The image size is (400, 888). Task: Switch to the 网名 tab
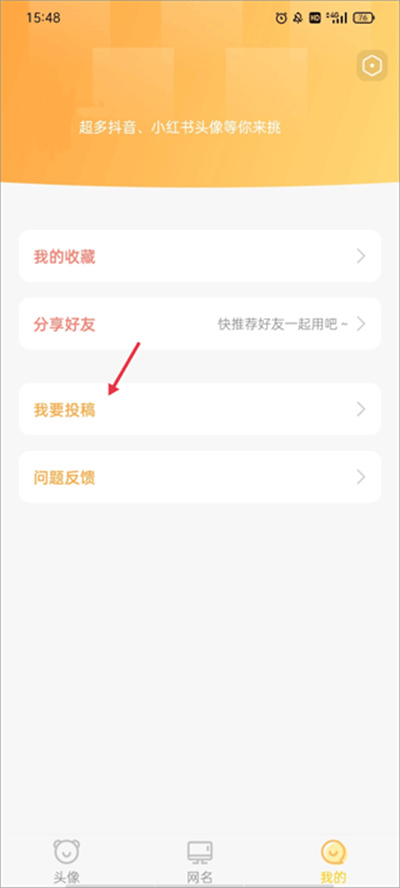[200, 861]
